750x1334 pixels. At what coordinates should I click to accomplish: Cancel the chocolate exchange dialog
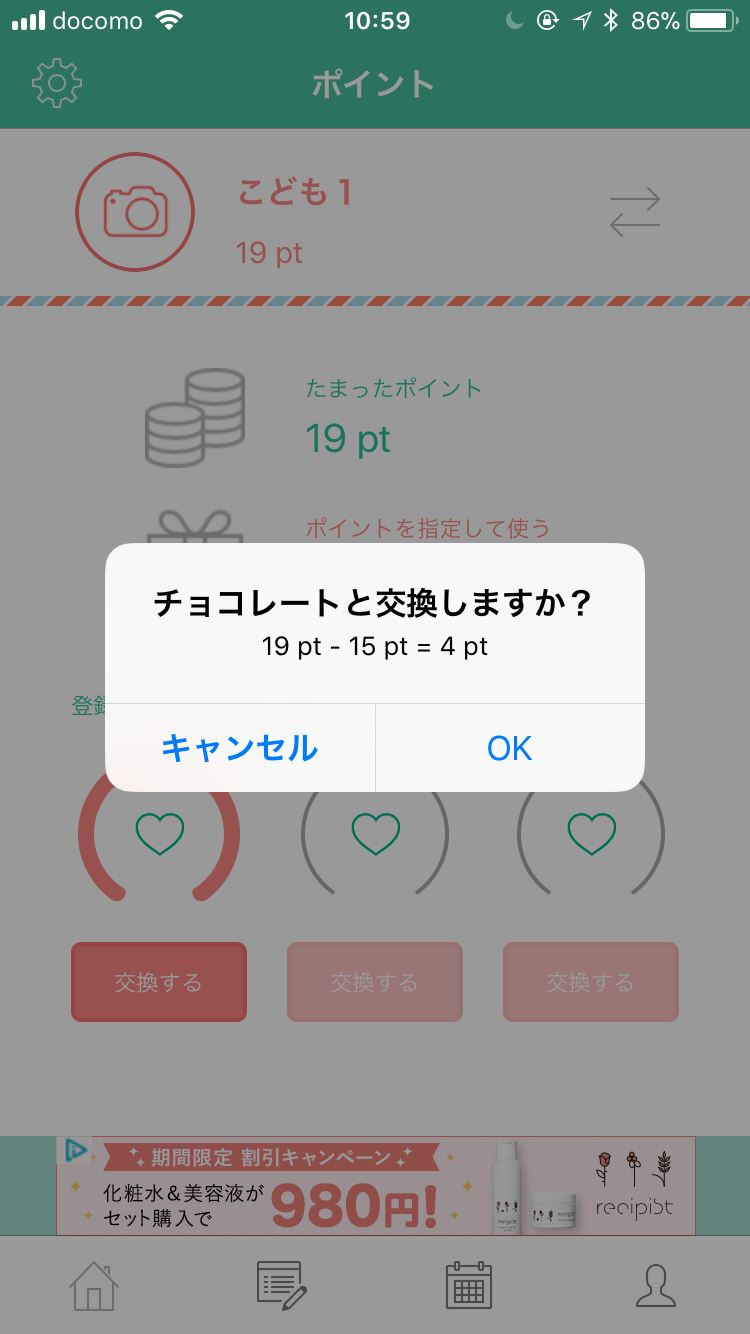240,748
